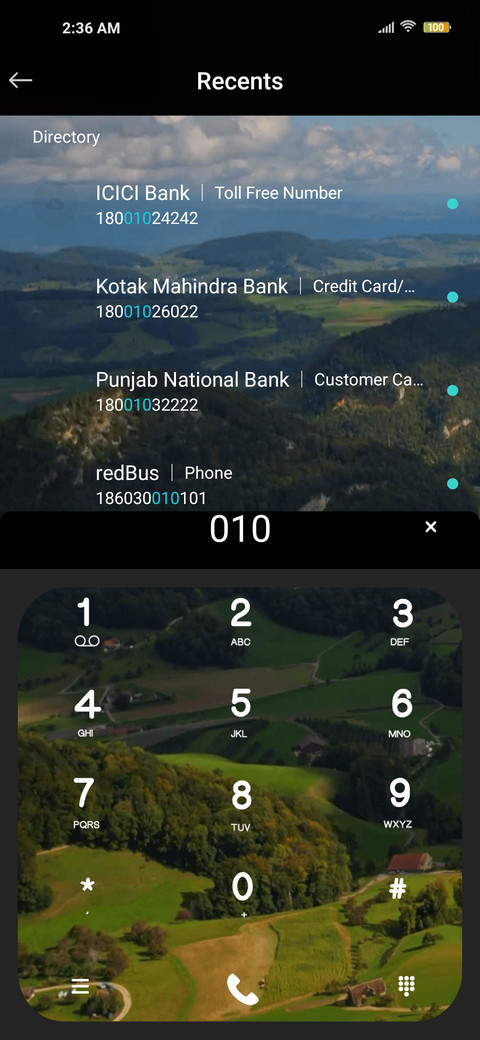Image resolution: width=480 pixels, height=1040 pixels.
Task: Enter digit 5 JKL
Action: pos(241,714)
